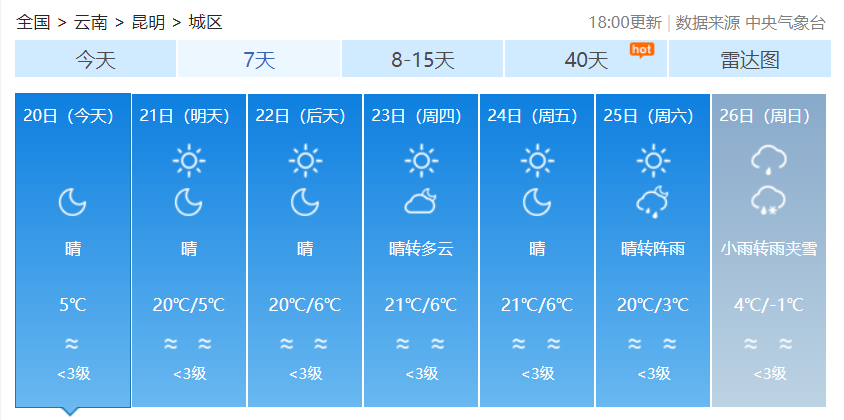Screen dimensions: 844x420
Task: Open the 25日（周六）forecast card
Action: click(653, 250)
